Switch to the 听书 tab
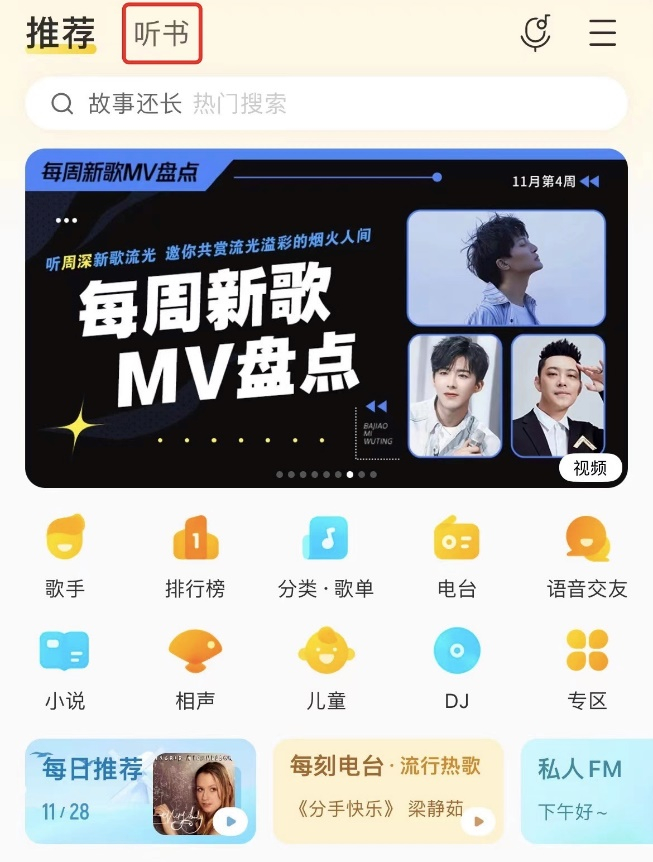This screenshot has height=862, width=653. 162,34
